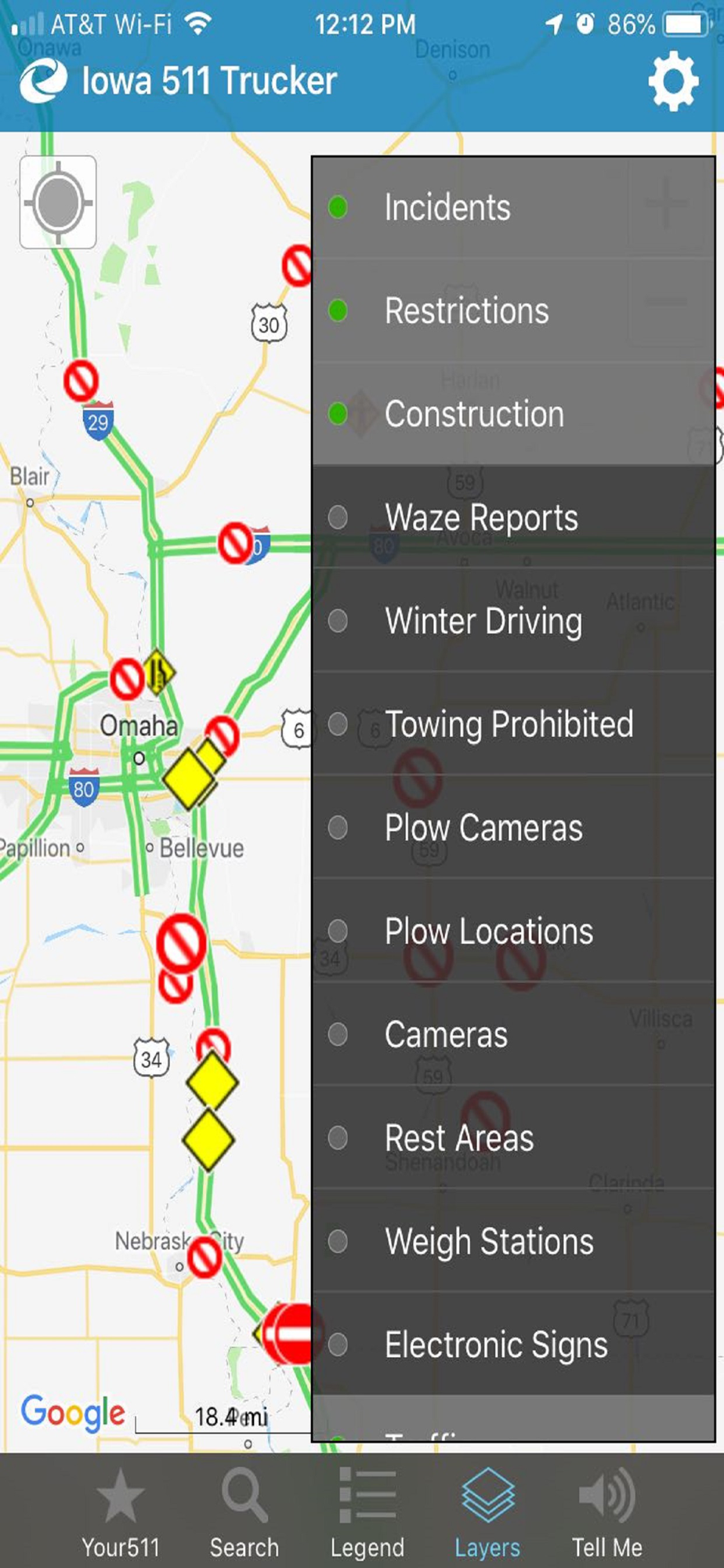Viewport: 724px width, 1568px height.
Task: Open the Tell Me tab
Action: click(607, 1513)
